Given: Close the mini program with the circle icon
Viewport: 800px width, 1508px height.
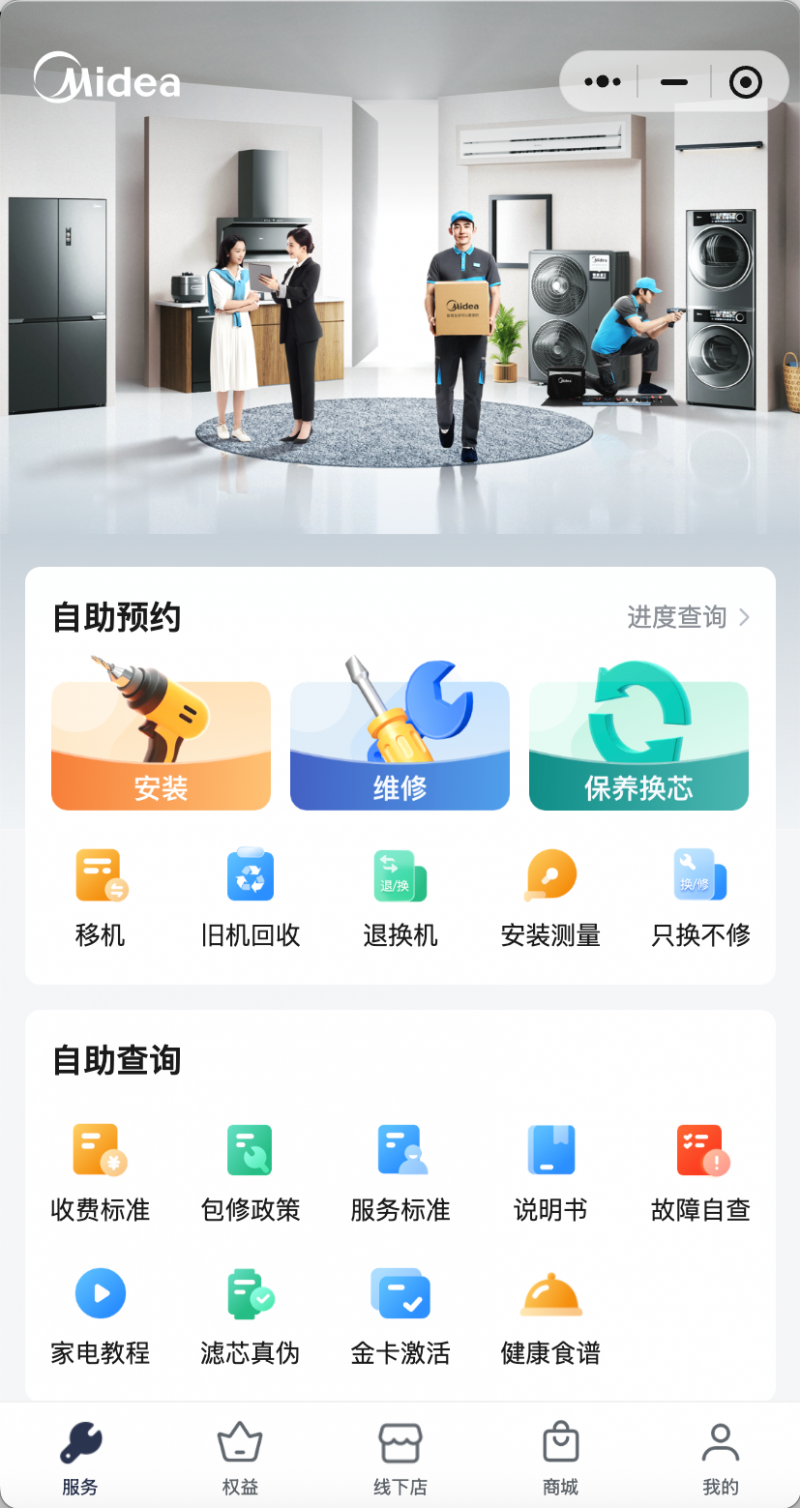Looking at the screenshot, I should tap(746, 81).
